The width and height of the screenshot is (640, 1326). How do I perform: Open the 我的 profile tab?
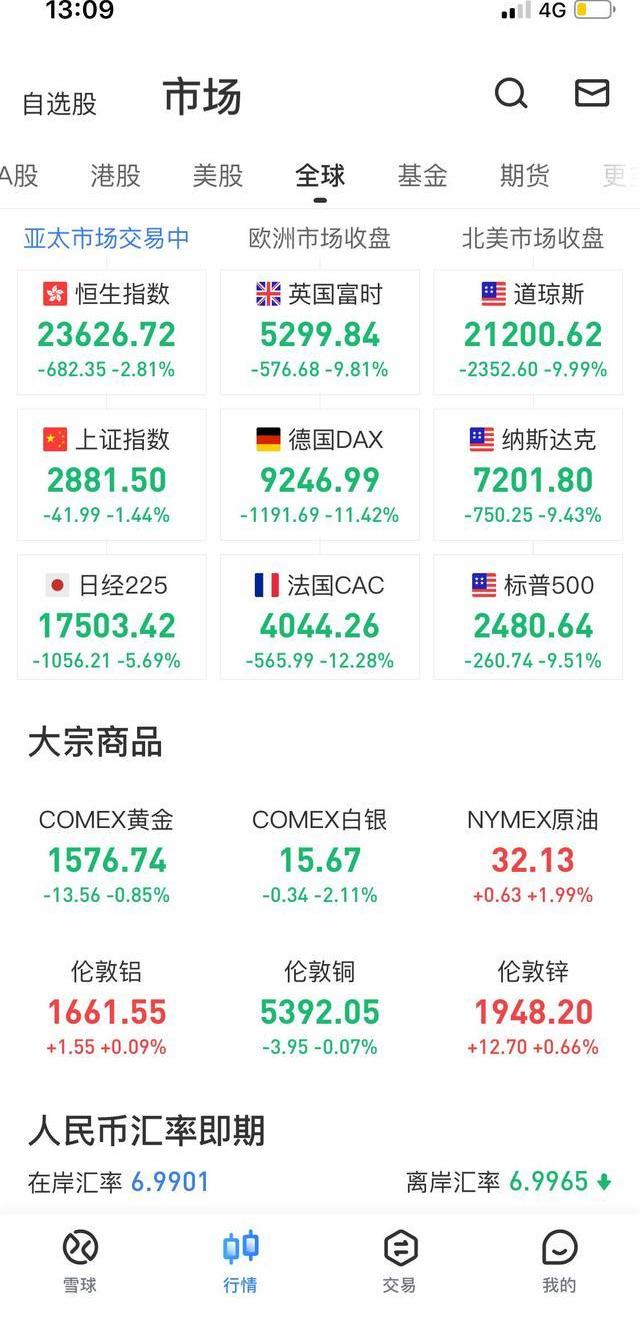[559, 1262]
